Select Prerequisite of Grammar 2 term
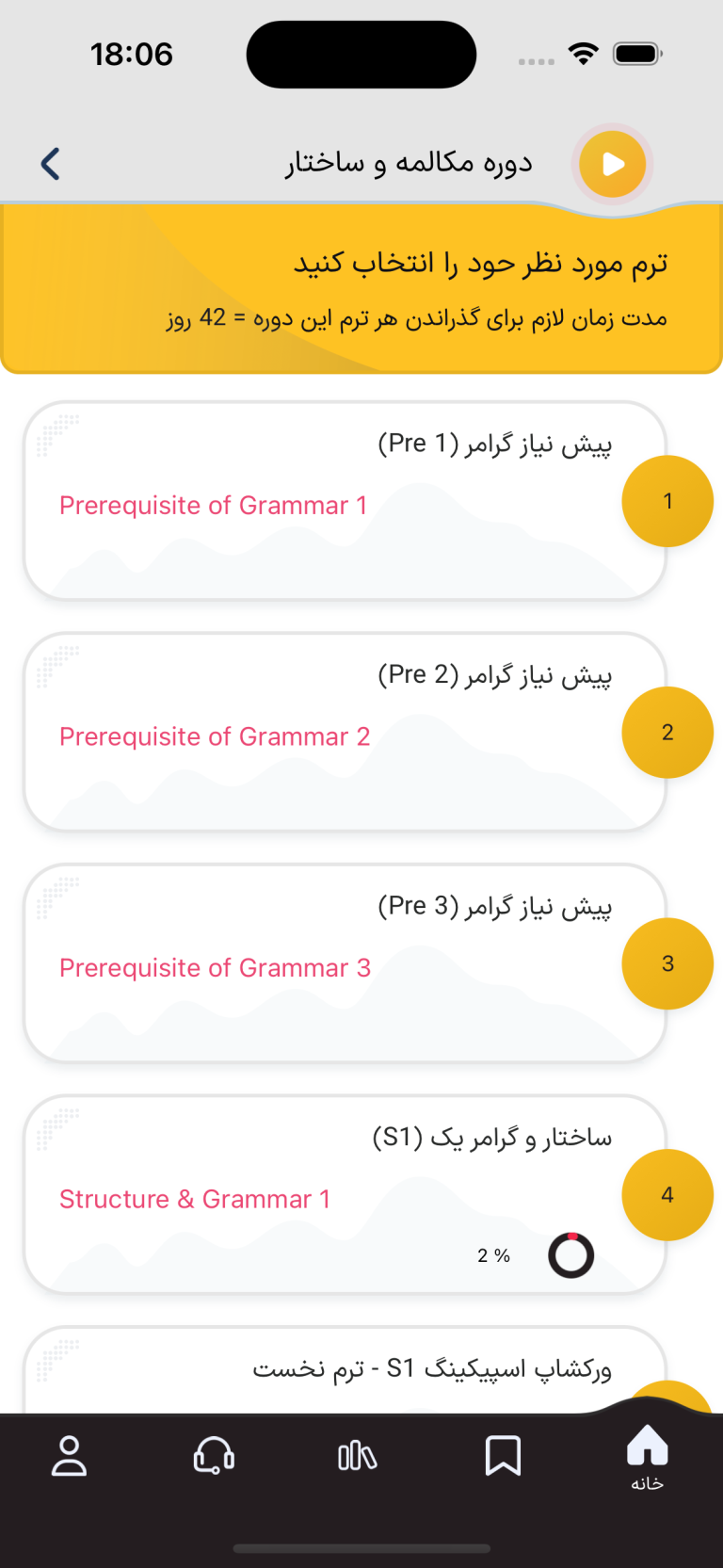This screenshot has width=723, height=1568. [345, 733]
